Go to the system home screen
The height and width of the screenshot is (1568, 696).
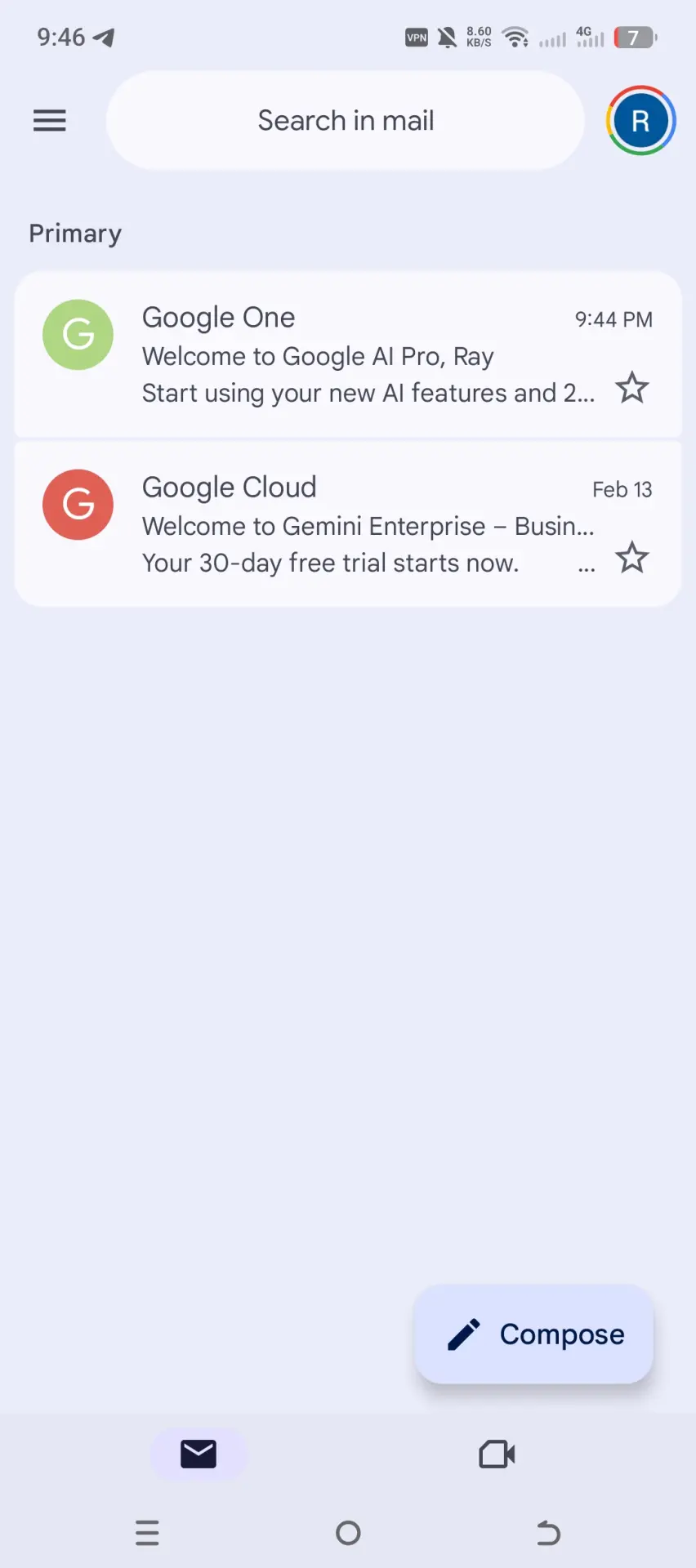(348, 1533)
